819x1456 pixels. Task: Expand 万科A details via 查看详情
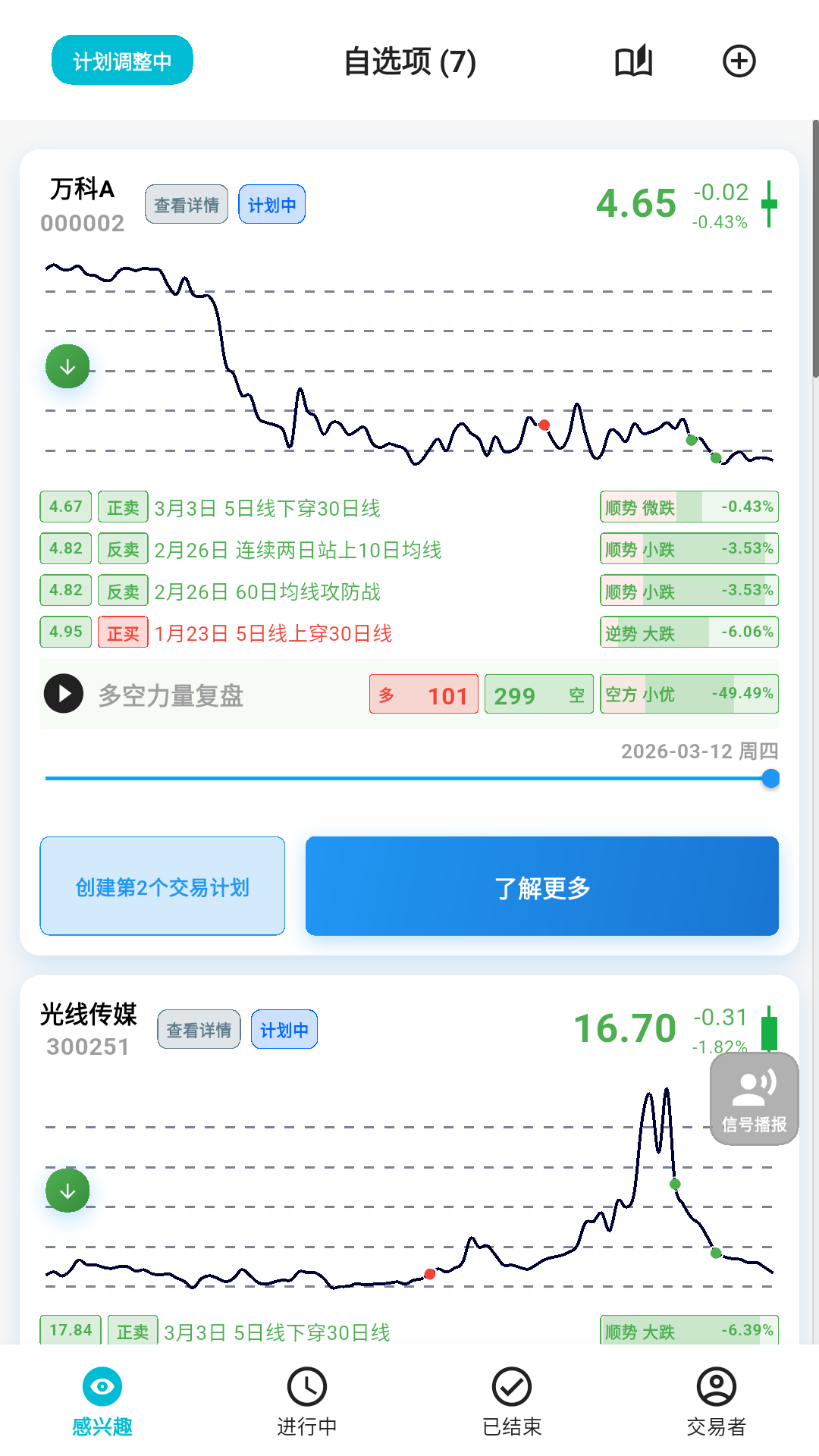186,203
